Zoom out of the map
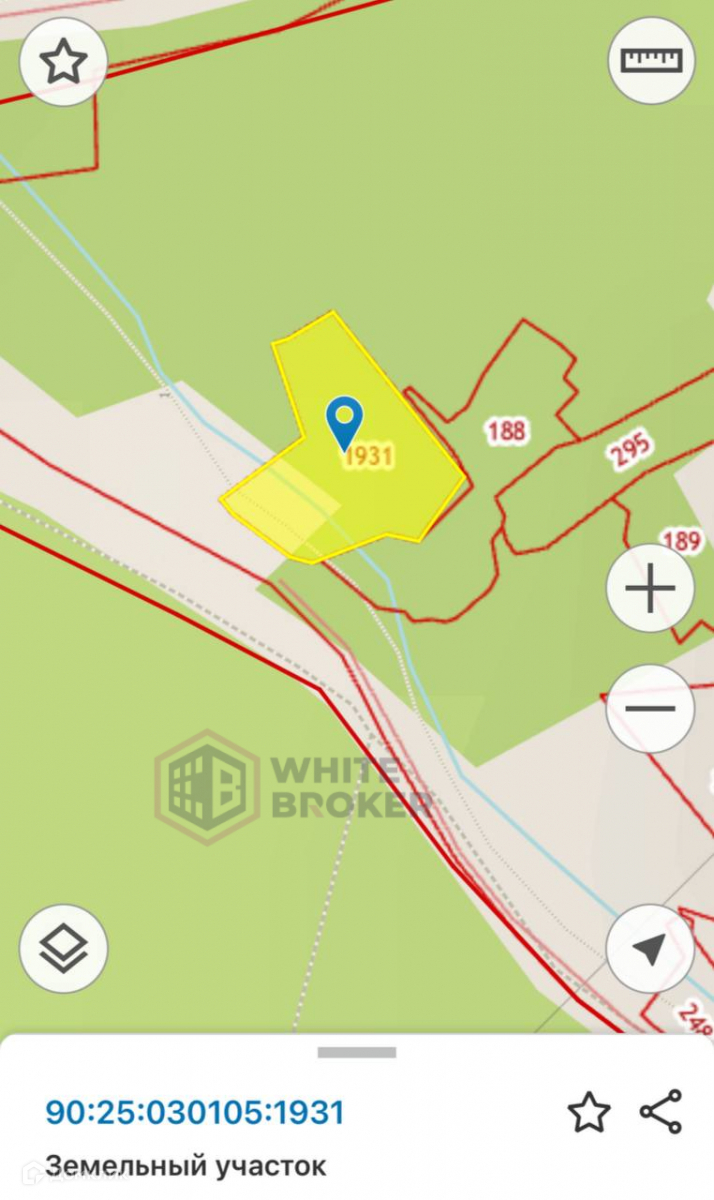The height and width of the screenshot is (1200, 714). click(x=650, y=708)
